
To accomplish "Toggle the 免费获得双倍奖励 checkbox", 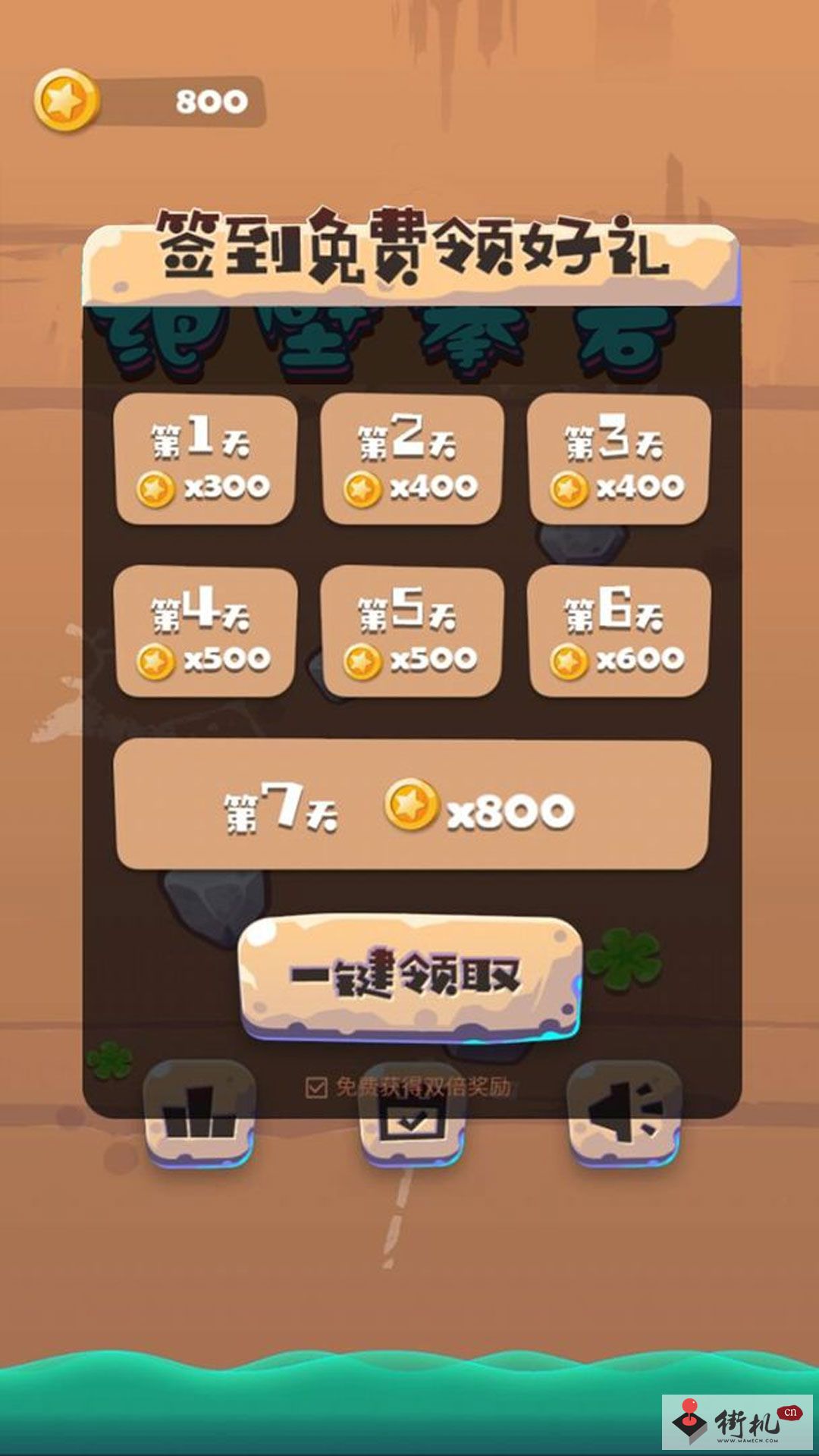I will pyautogui.click(x=316, y=1088).
